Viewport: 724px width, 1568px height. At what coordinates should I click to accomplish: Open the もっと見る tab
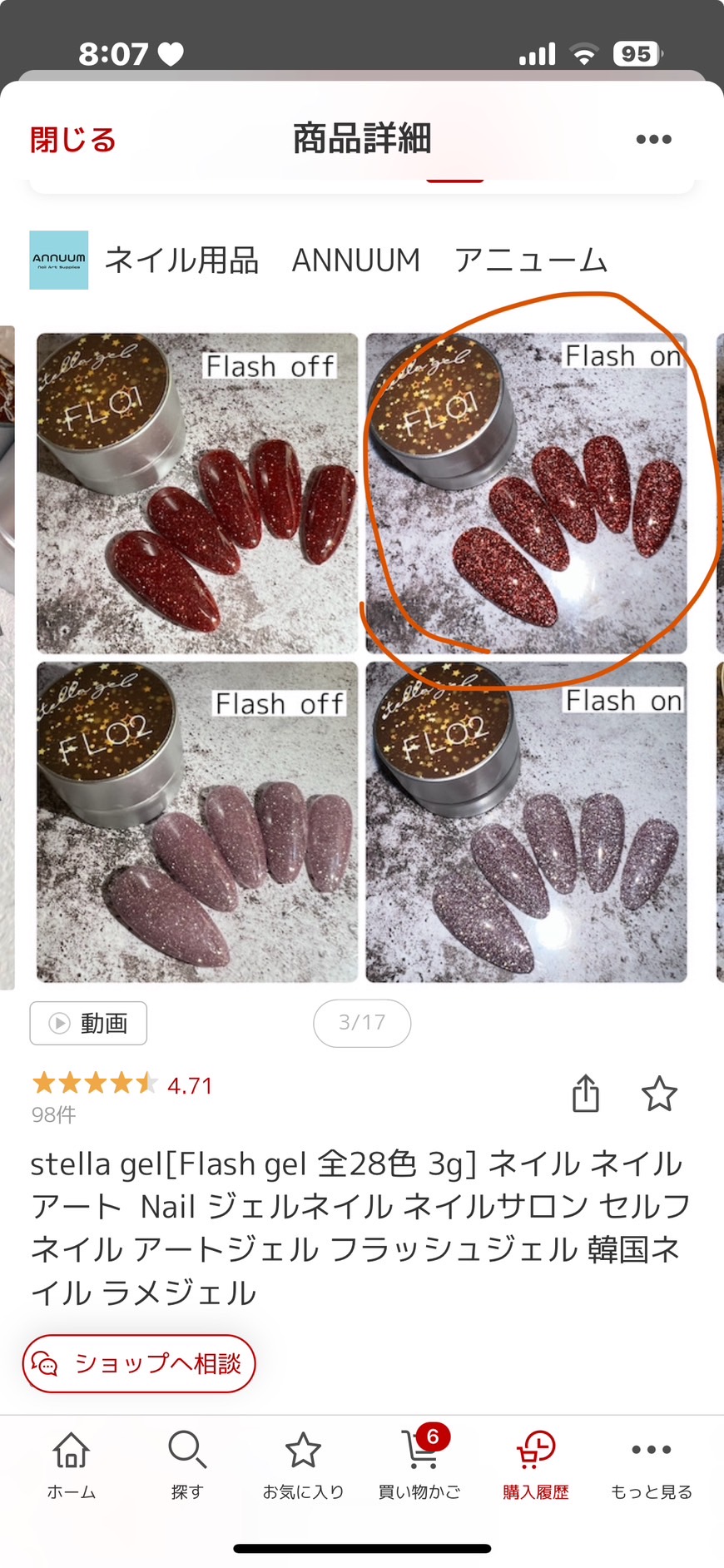click(x=652, y=1465)
